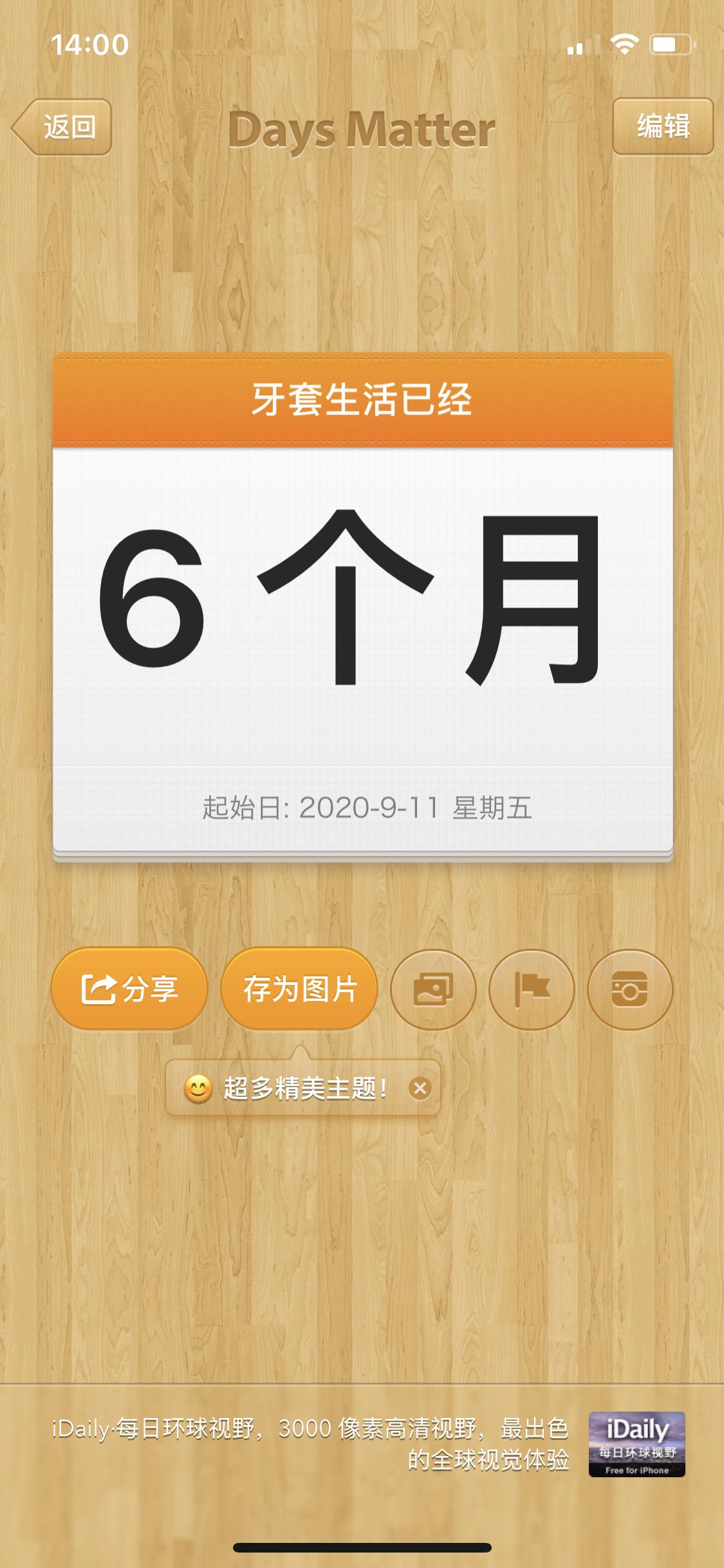Share the event via 分享 button

click(x=129, y=989)
